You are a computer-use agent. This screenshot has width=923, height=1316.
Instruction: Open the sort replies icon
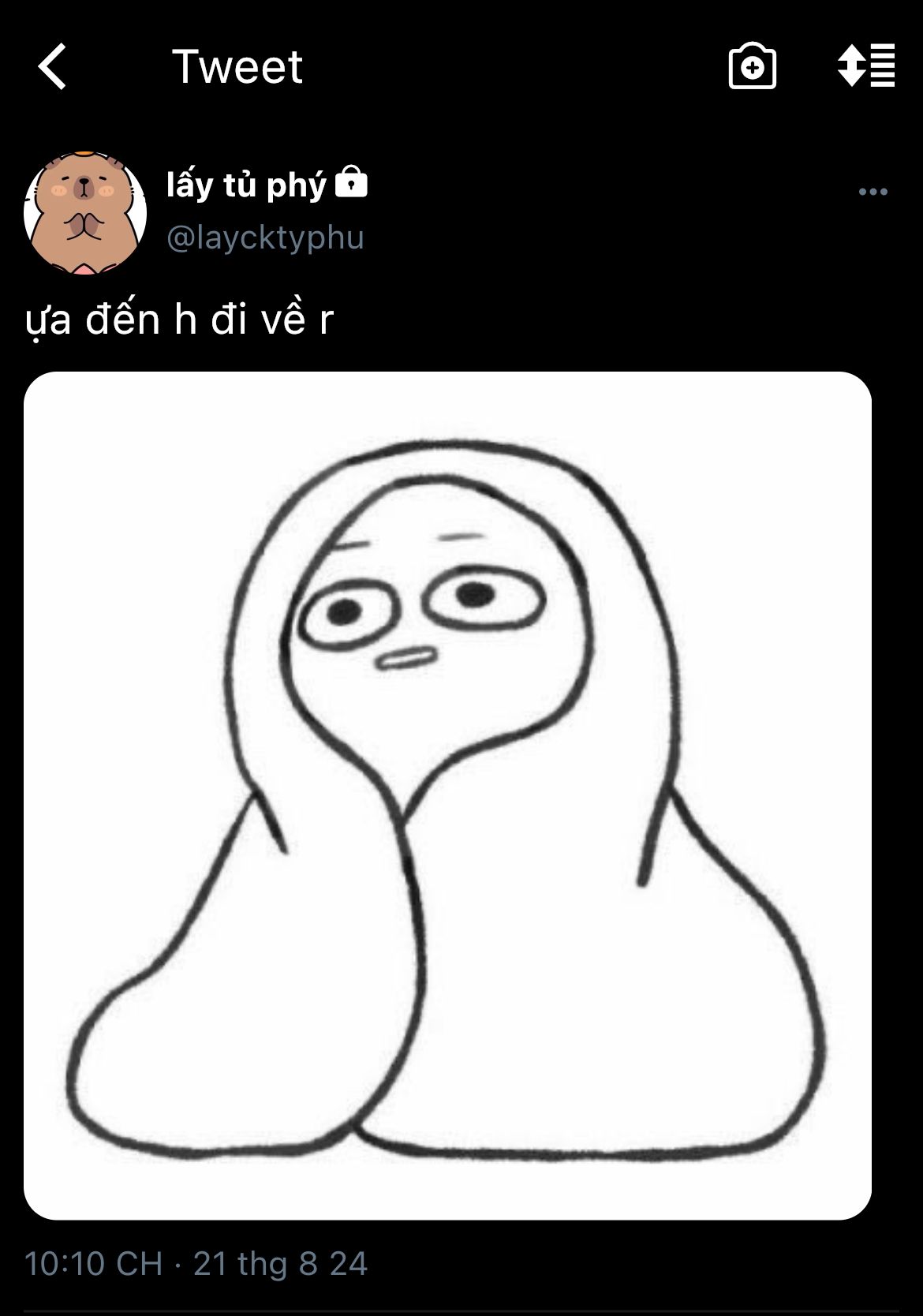click(866, 65)
